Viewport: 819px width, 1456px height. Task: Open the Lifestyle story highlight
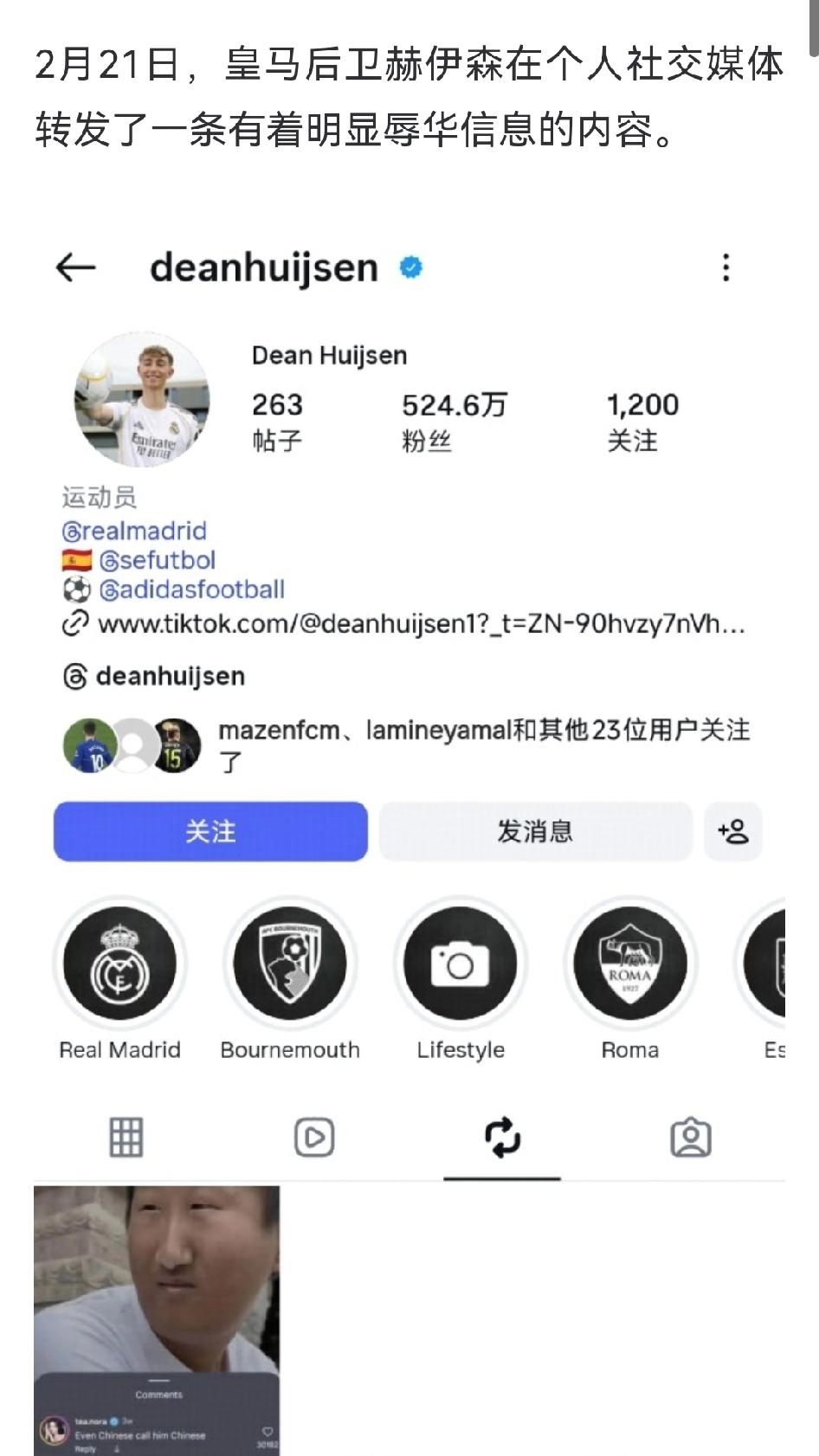pos(459,963)
